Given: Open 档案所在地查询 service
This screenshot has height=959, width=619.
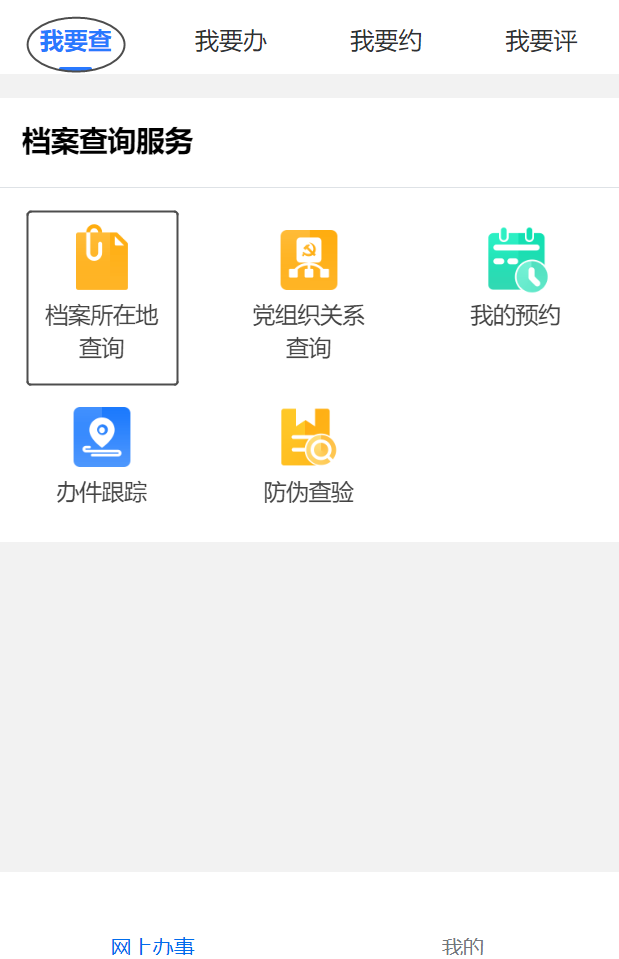Looking at the screenshot, I should [x=102, y=297].
